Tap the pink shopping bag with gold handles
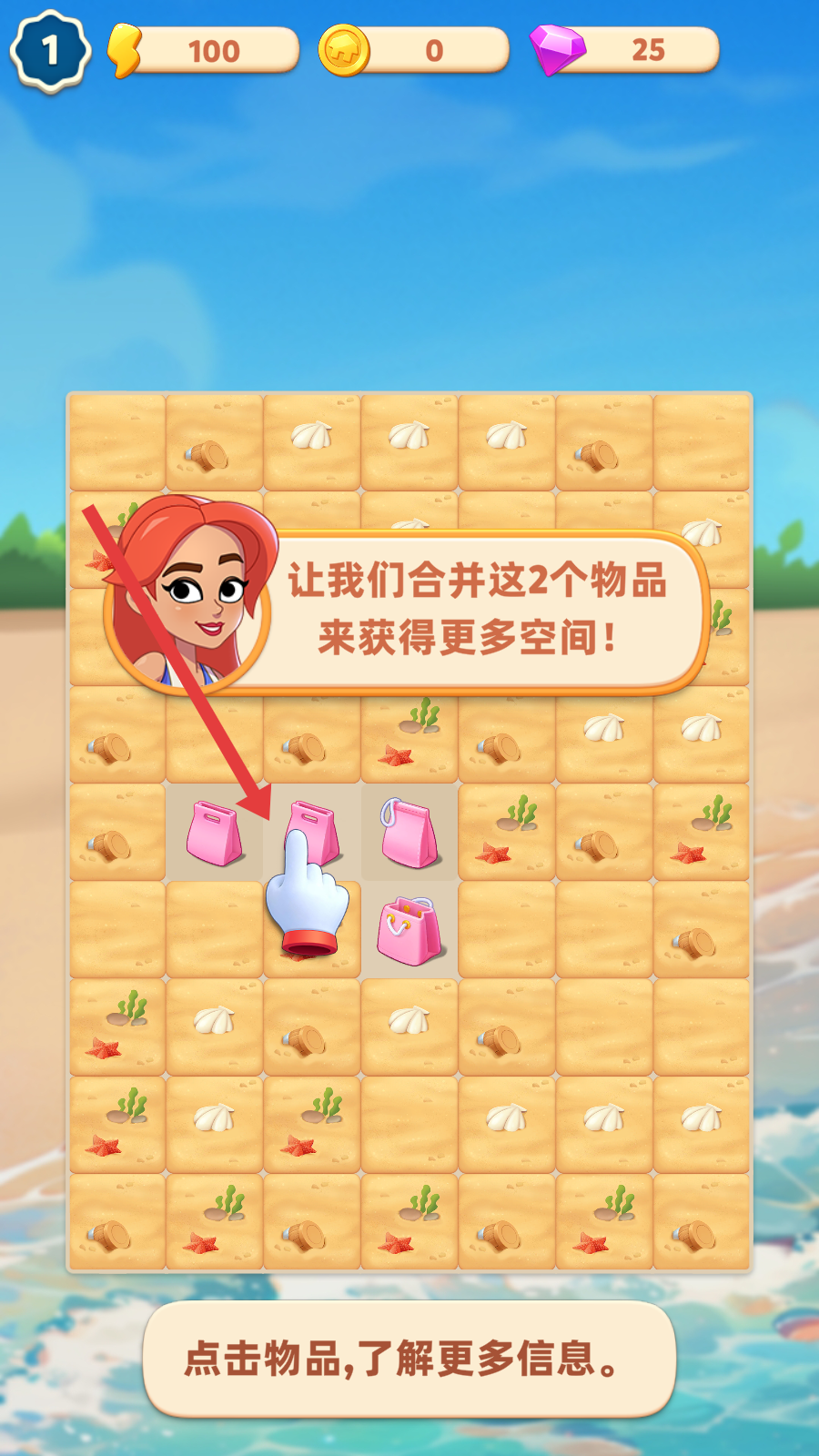This screenshot has height=1456, width=819. click(409, 930)
